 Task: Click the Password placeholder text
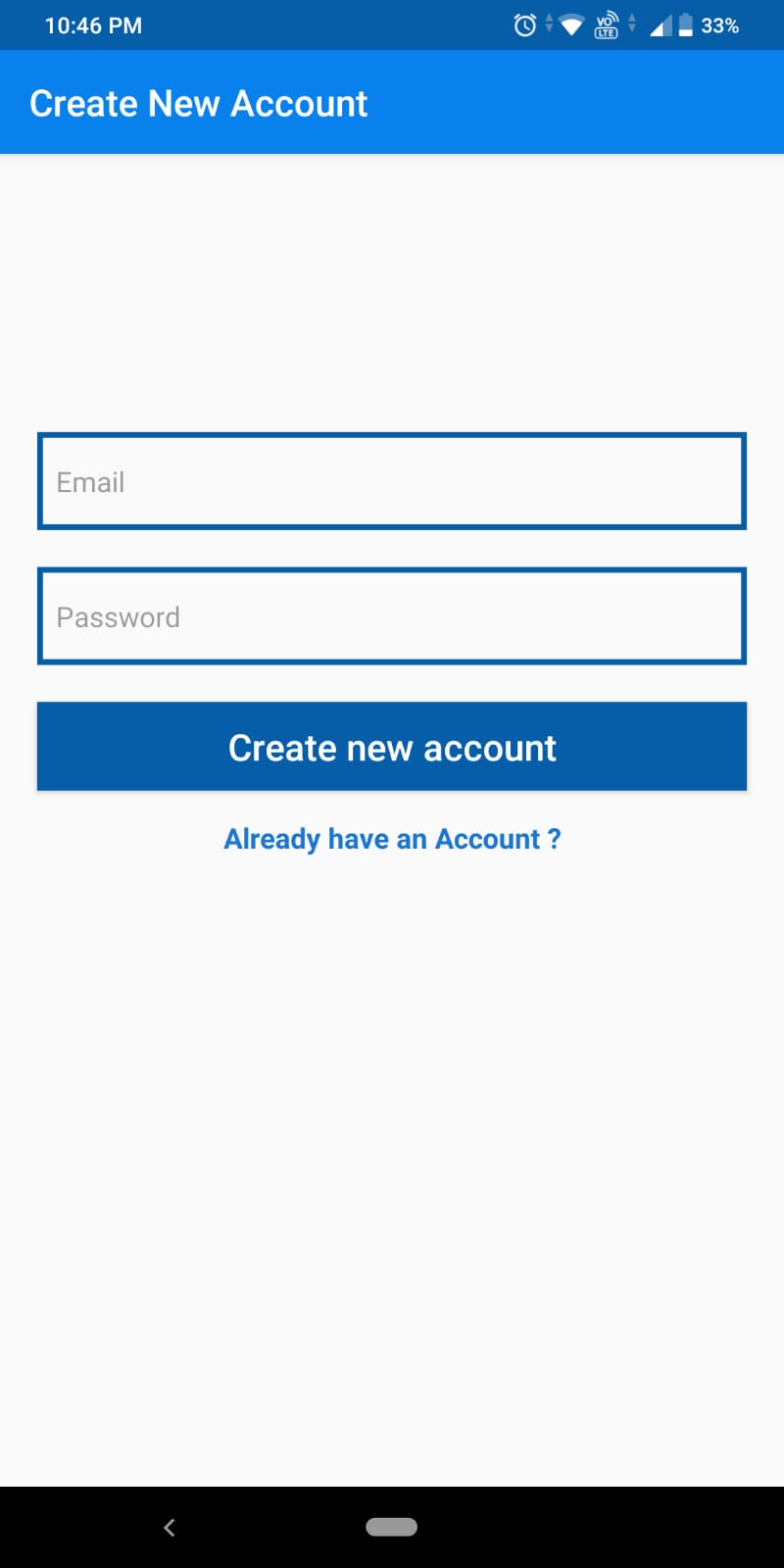pyautogui.click(x=118, y=617)
